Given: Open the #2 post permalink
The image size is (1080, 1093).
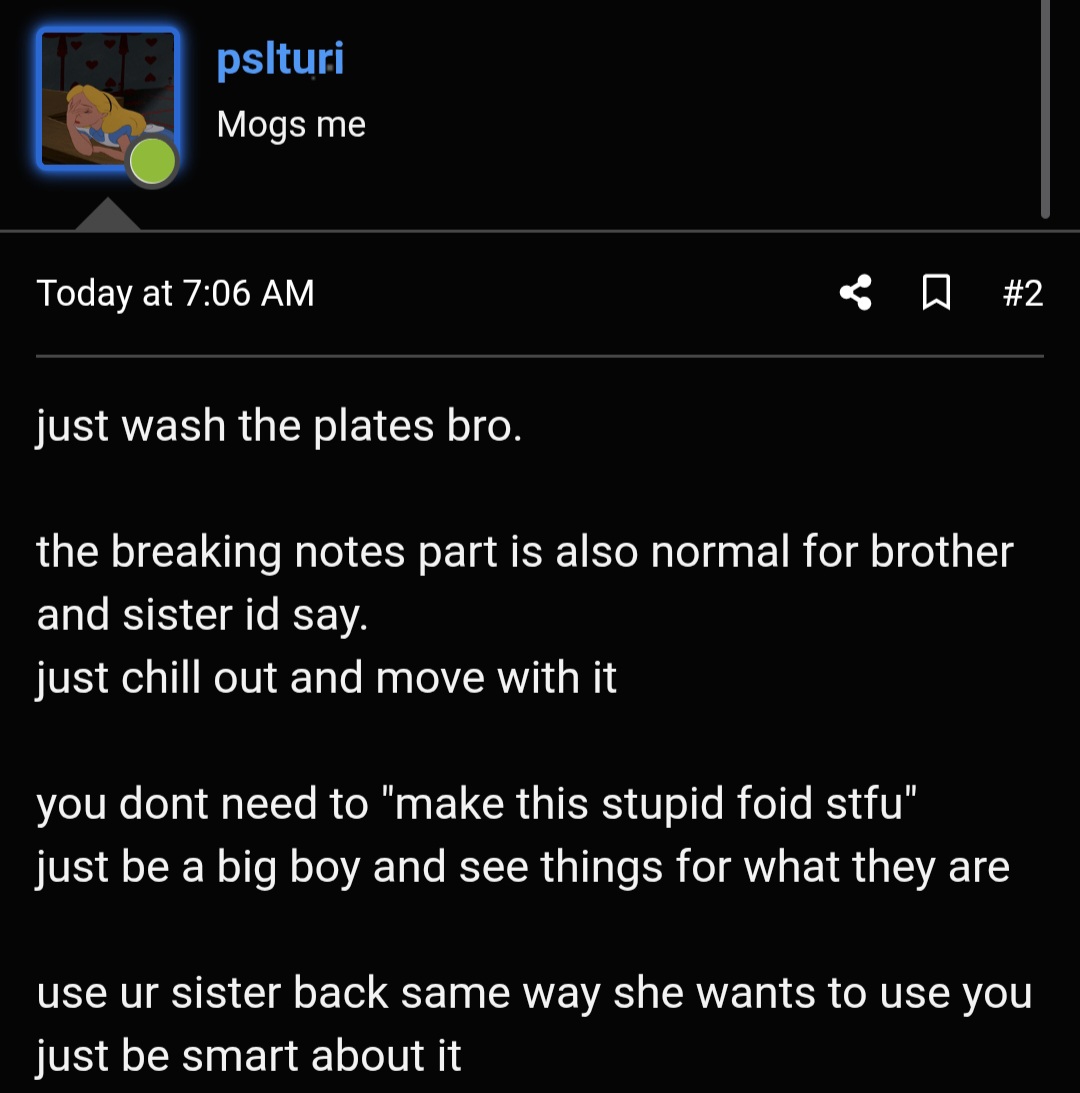Looking at the screenshot, I should click(1021, 293).
